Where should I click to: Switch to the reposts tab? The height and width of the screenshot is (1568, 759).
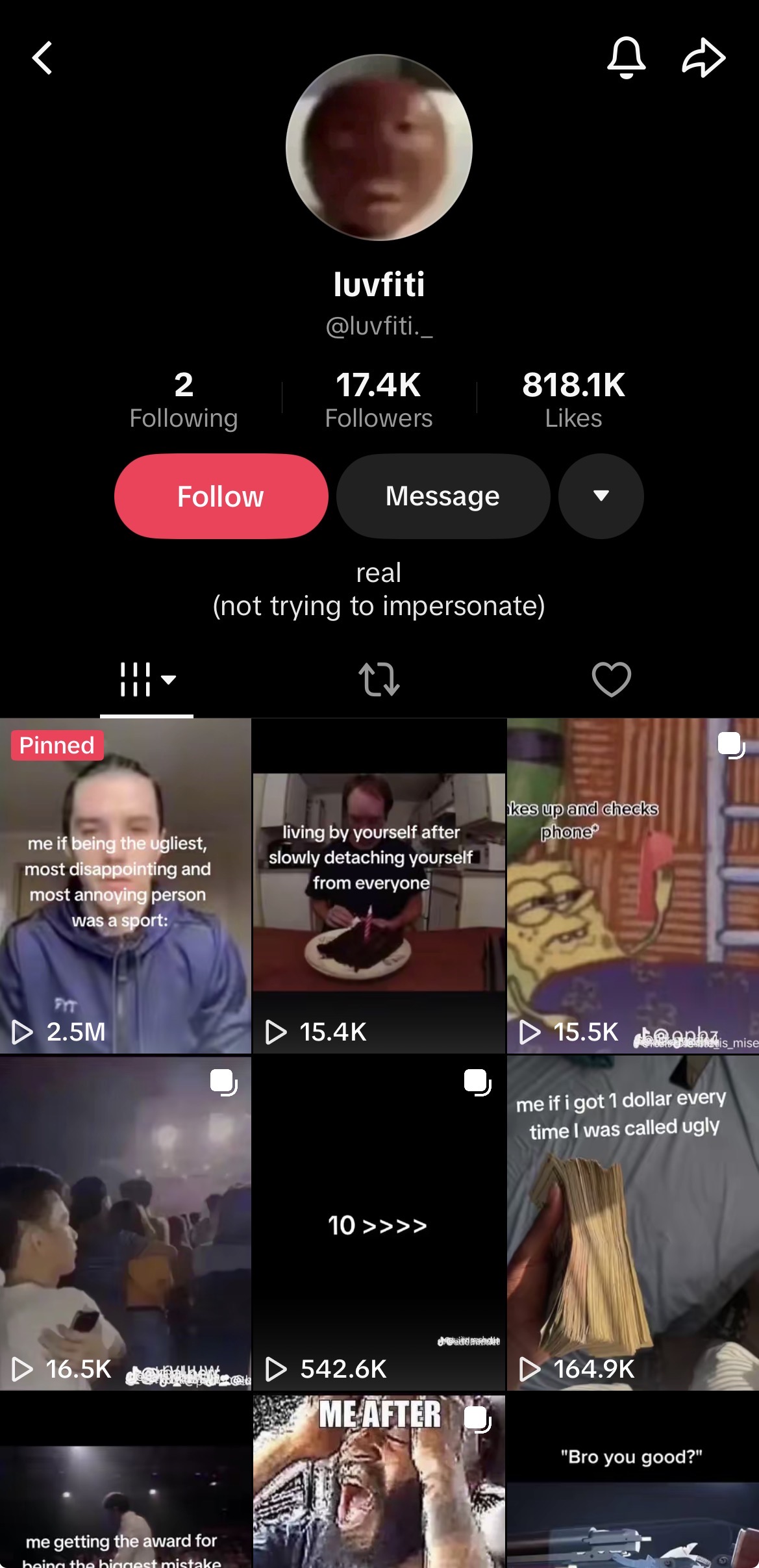coord(379,679)
